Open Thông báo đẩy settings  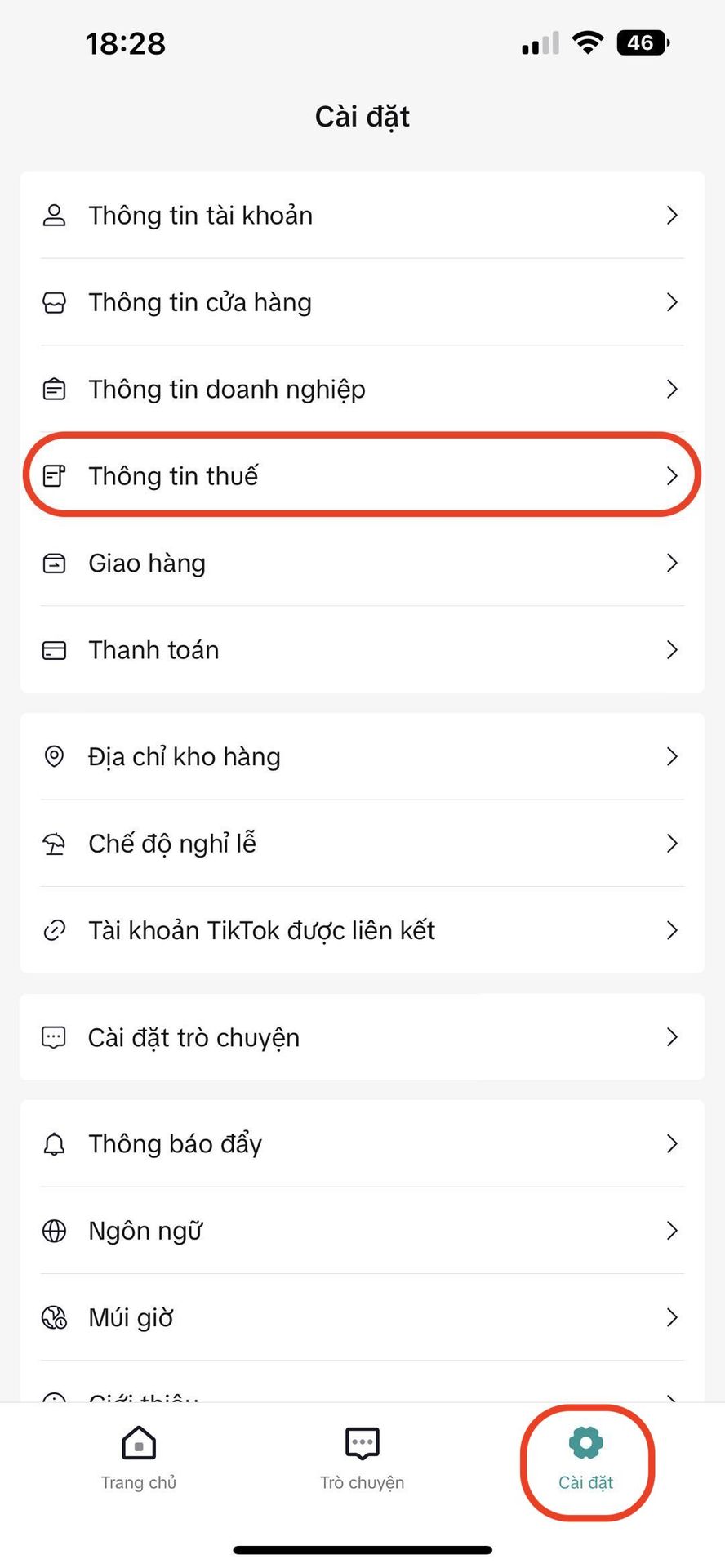[362, 1143]
